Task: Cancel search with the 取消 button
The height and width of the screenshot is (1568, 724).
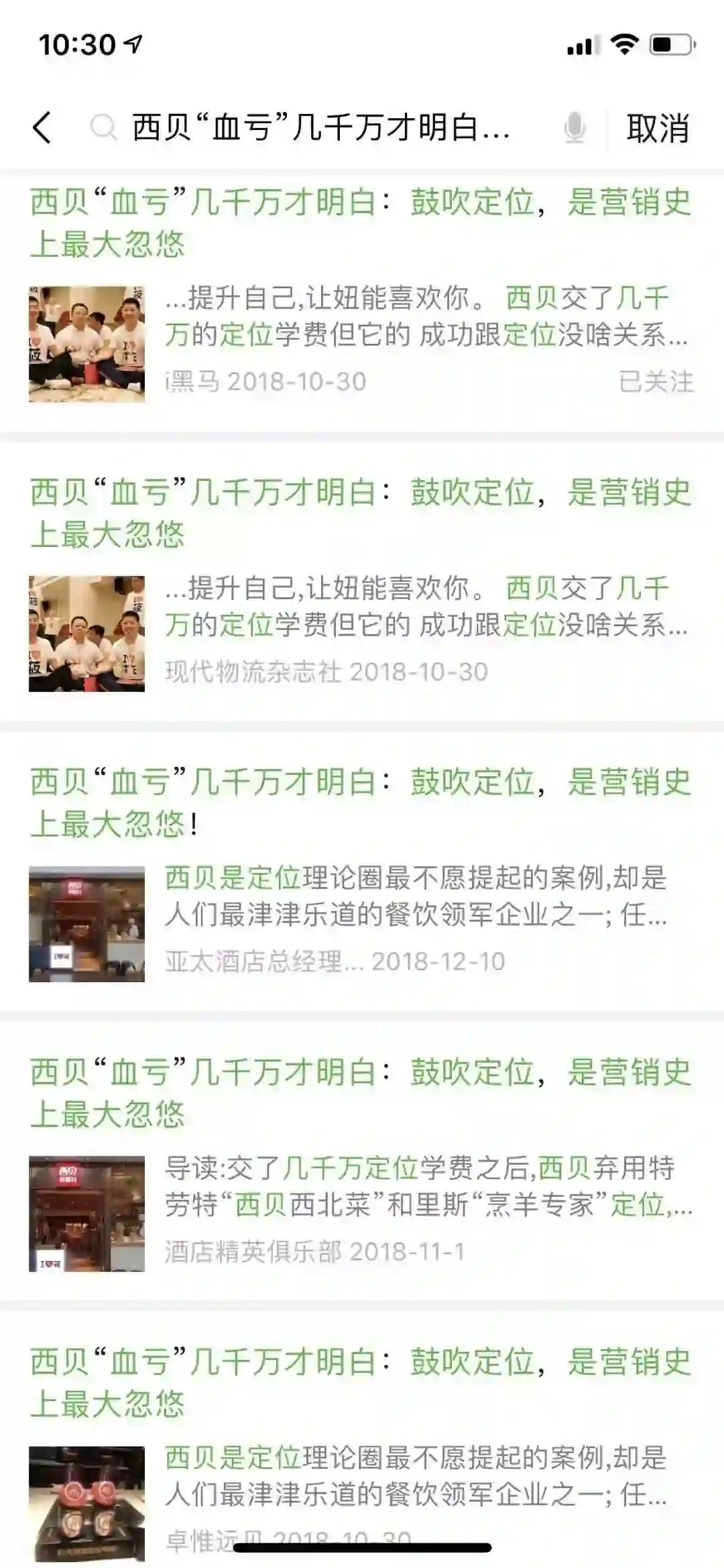Action: pyautogui.click(x=658, y=128)
